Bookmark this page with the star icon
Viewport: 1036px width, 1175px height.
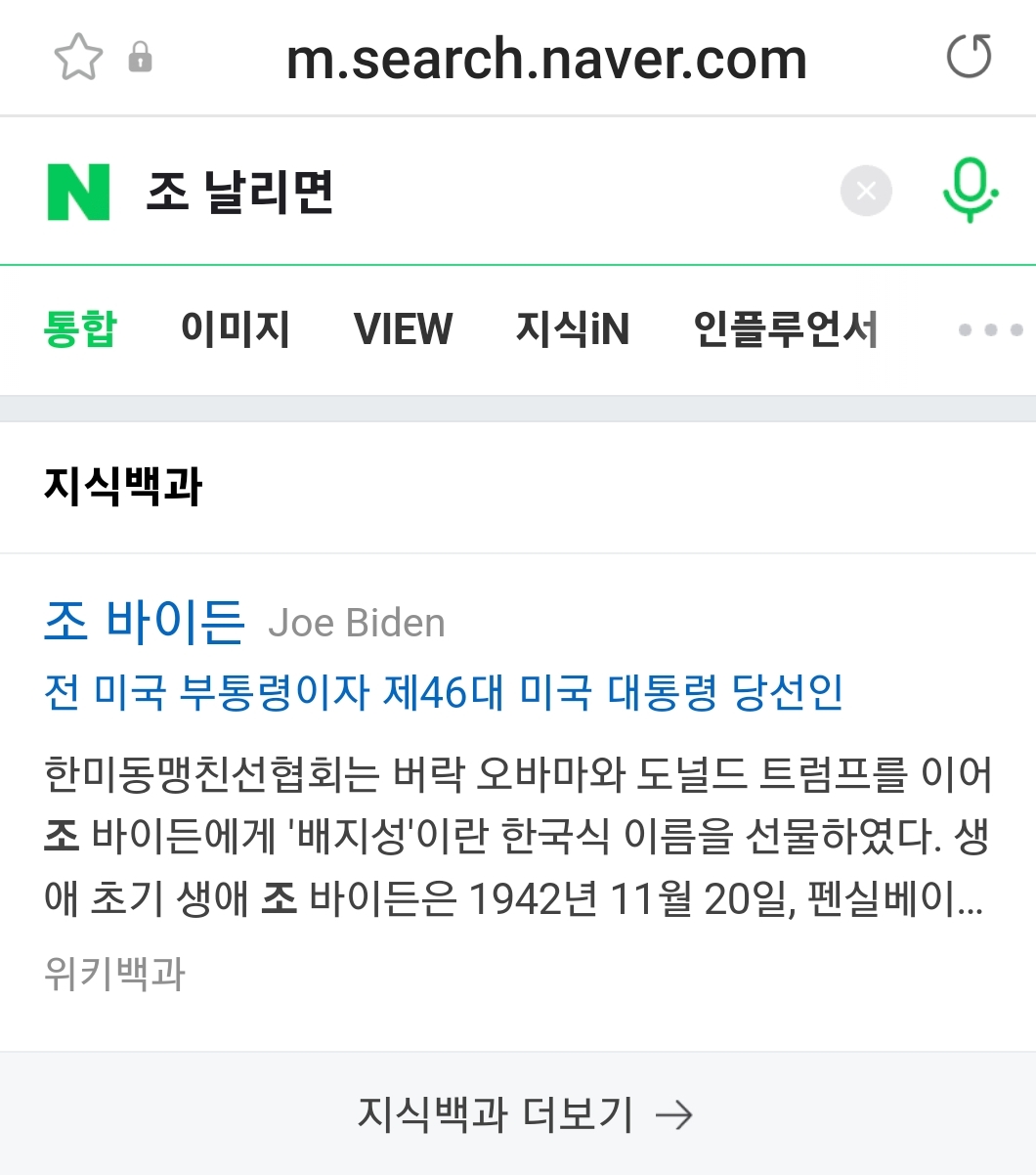click(x=78, y=58)
